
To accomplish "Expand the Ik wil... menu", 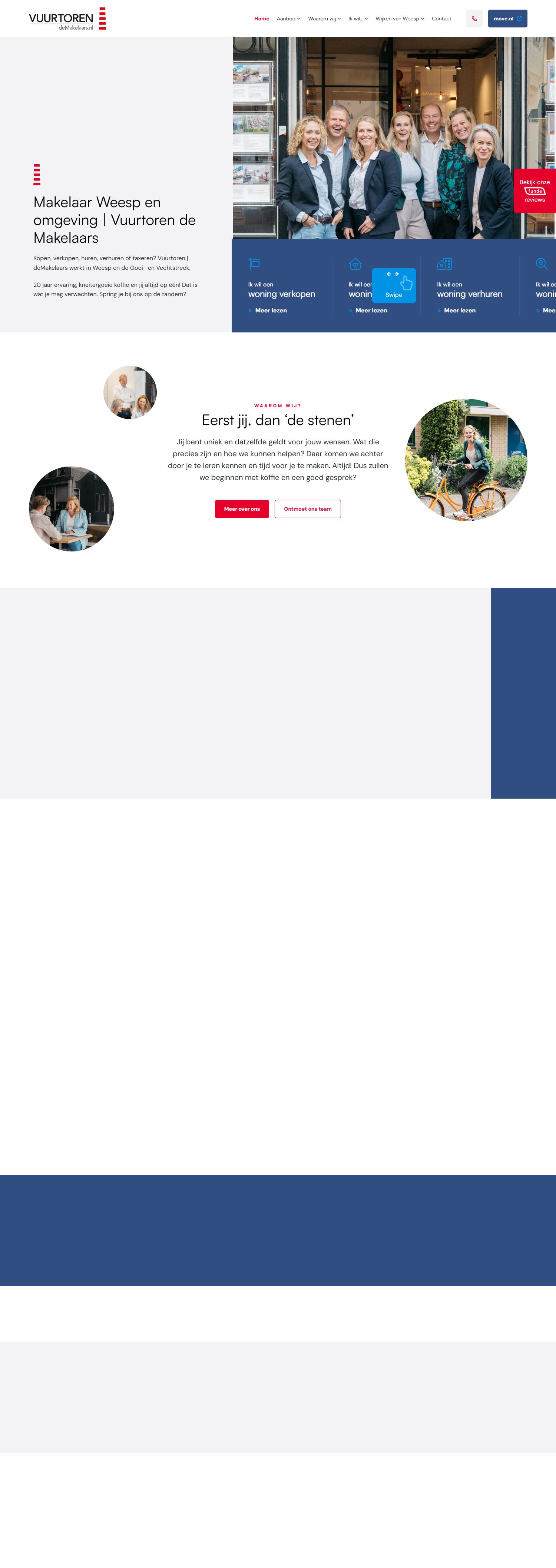I will click(x=357, y=19).
